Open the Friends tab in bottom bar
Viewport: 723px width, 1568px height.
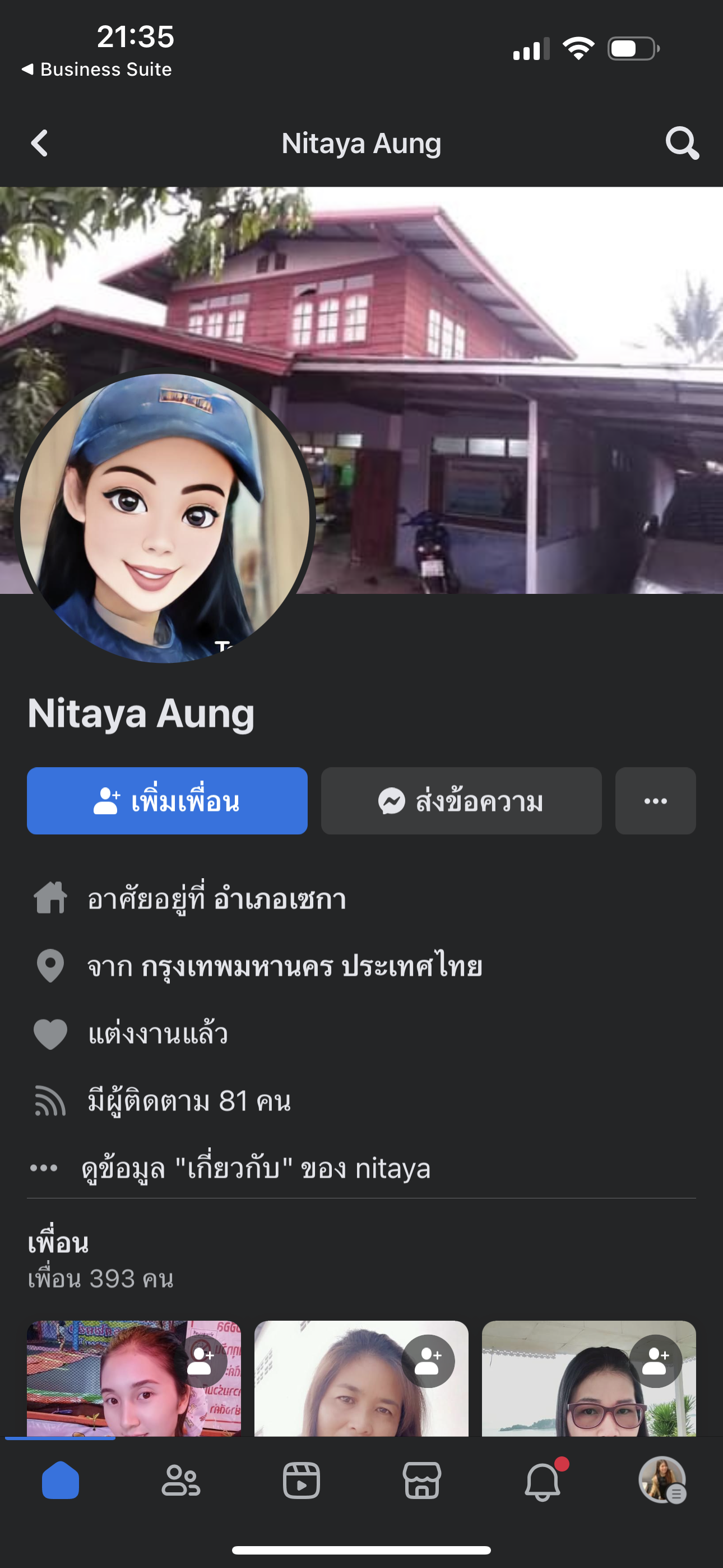click(x=180, y=1481)
